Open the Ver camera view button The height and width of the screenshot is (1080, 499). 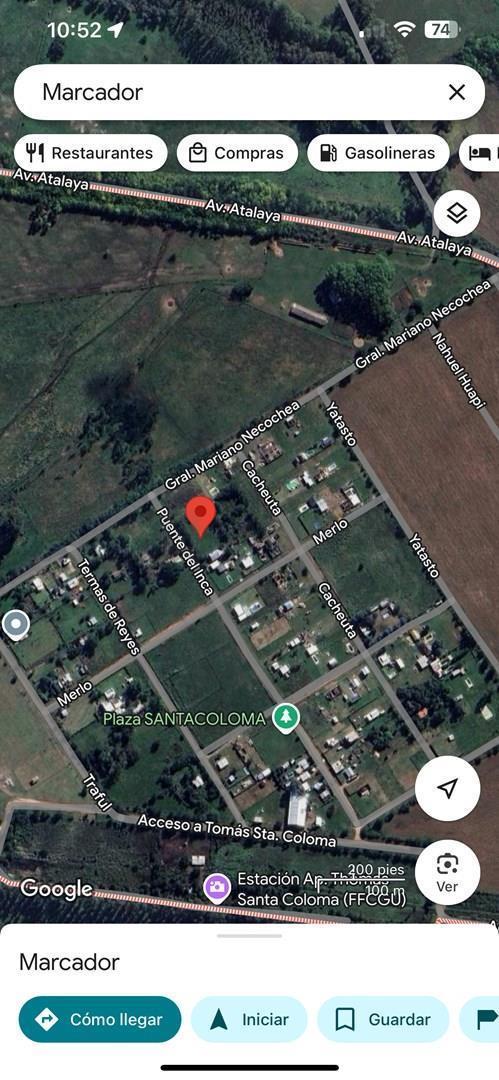(447, 872)
